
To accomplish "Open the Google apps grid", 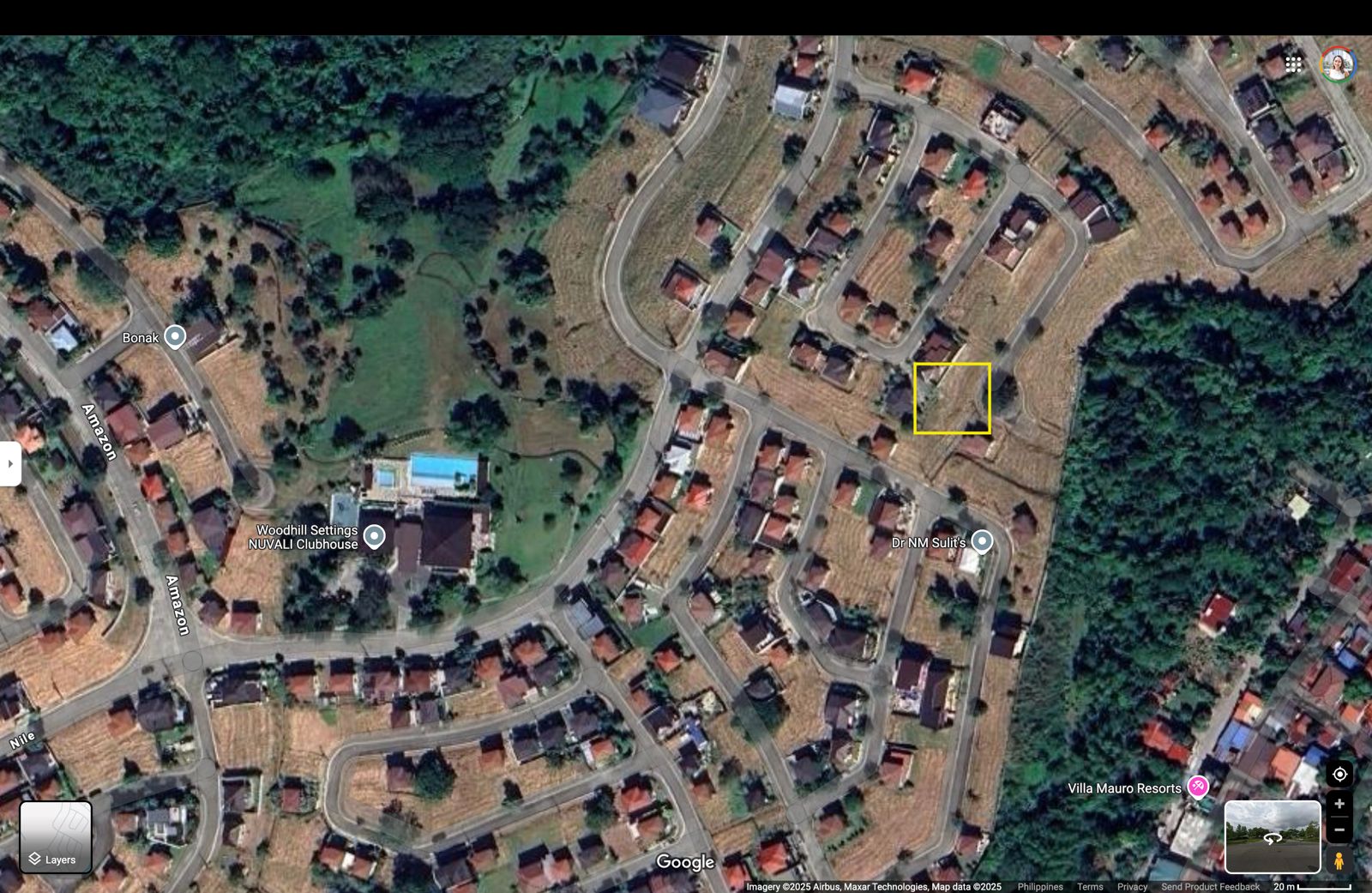I will tap(1293, 64).
